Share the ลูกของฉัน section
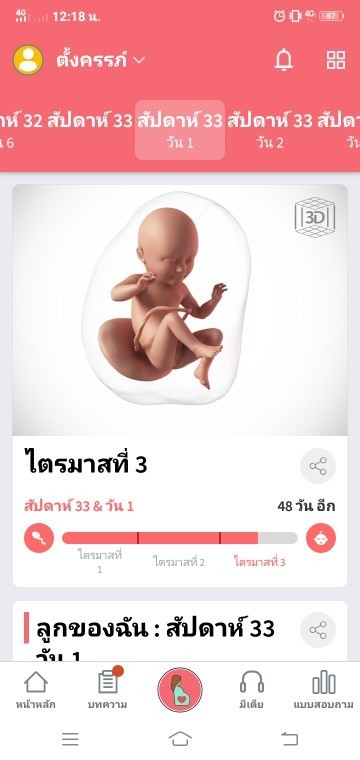This screenshot has height=760, width=360. [318, 630]
